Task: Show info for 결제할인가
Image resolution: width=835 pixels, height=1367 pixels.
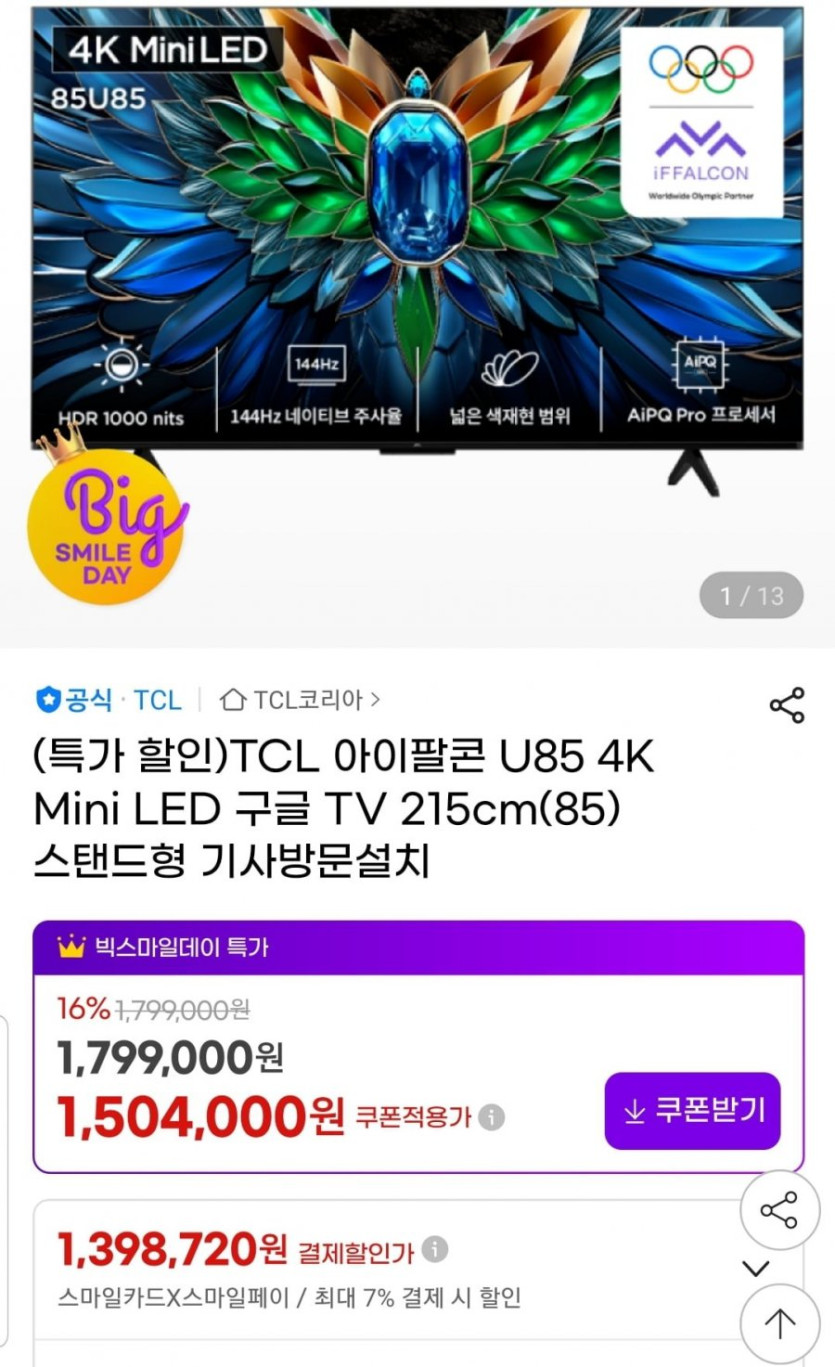Action: (x=434, y=1249)
